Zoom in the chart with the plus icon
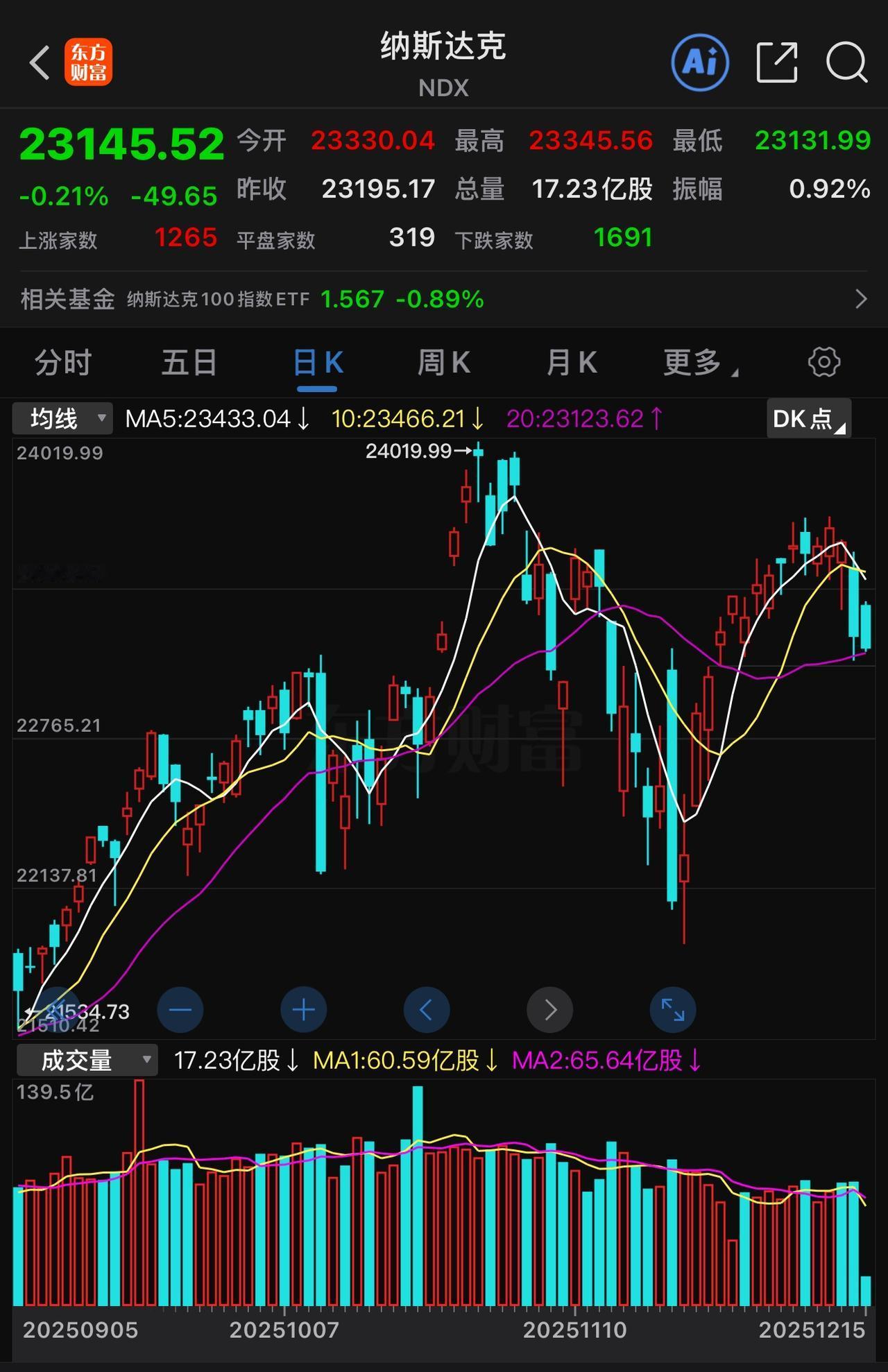Viewport: 888px width, 1372px height. pos(303,1010)
